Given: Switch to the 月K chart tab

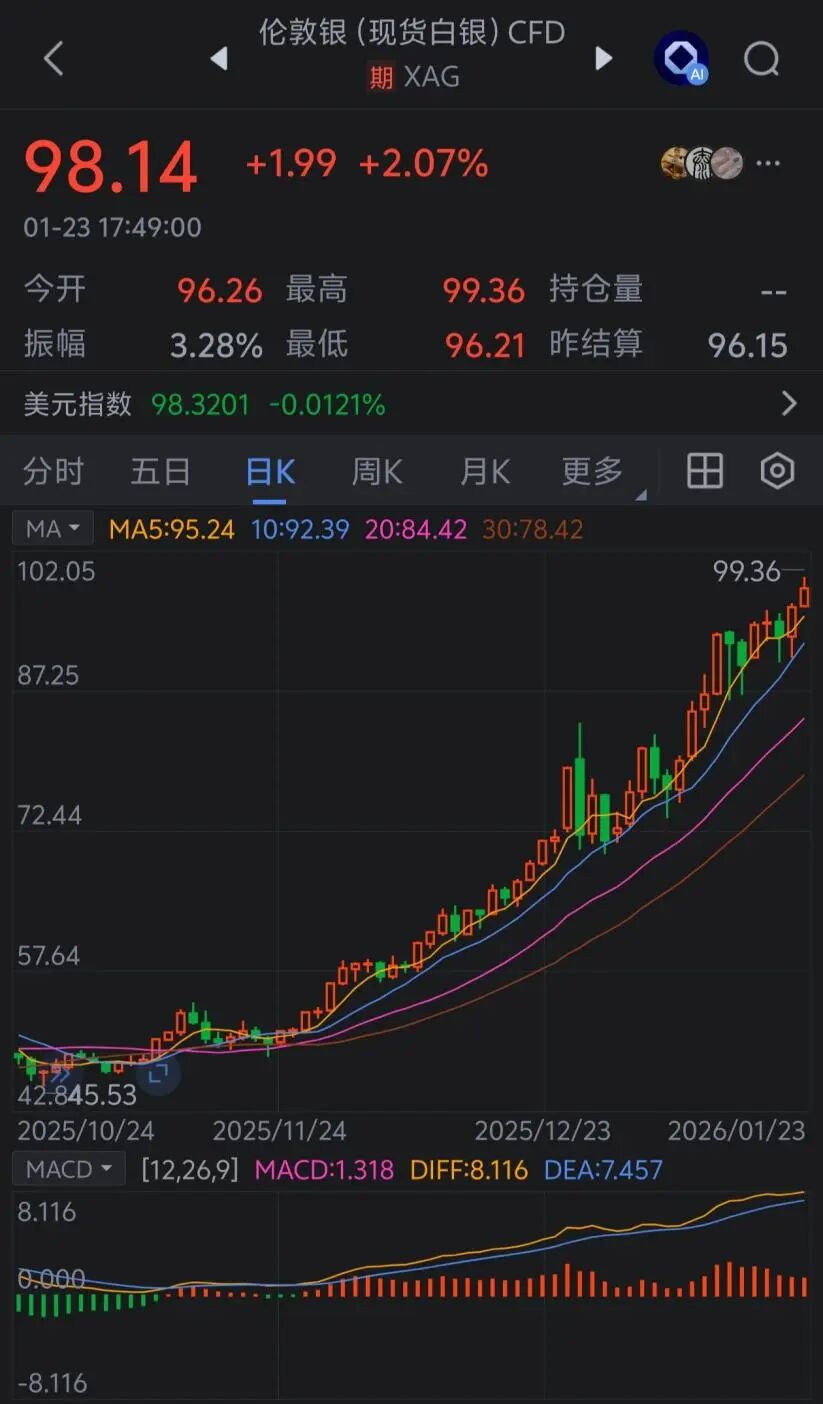Looking at the screenshot, I should [x=485, y=471].
